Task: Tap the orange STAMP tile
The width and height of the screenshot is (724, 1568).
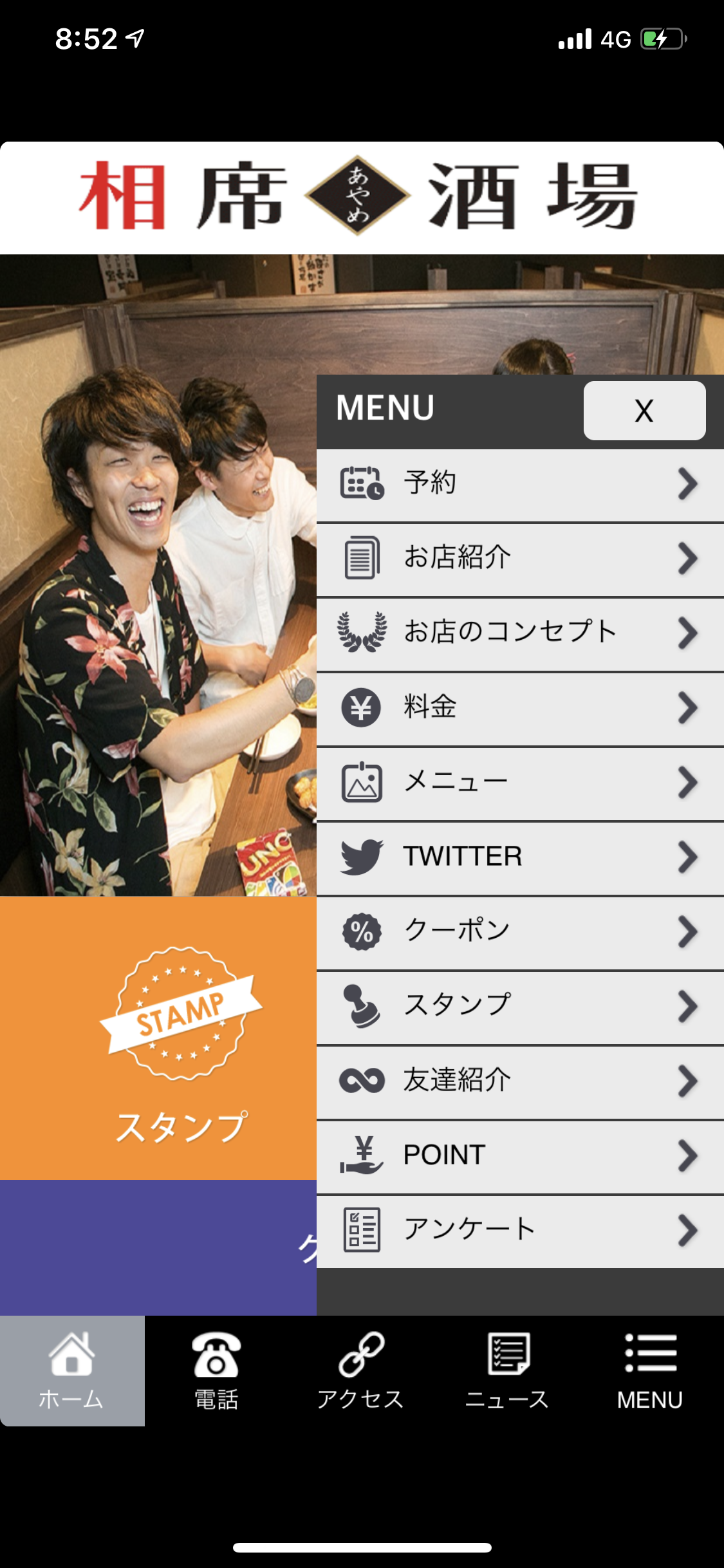Action: click(158, 1038)
